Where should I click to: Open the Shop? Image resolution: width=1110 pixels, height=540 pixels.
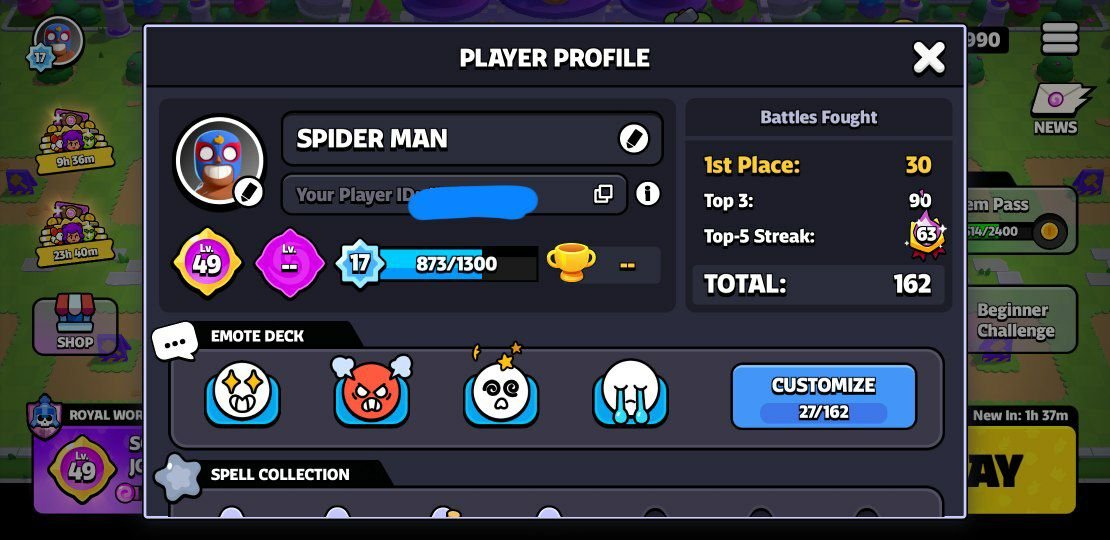75,324
